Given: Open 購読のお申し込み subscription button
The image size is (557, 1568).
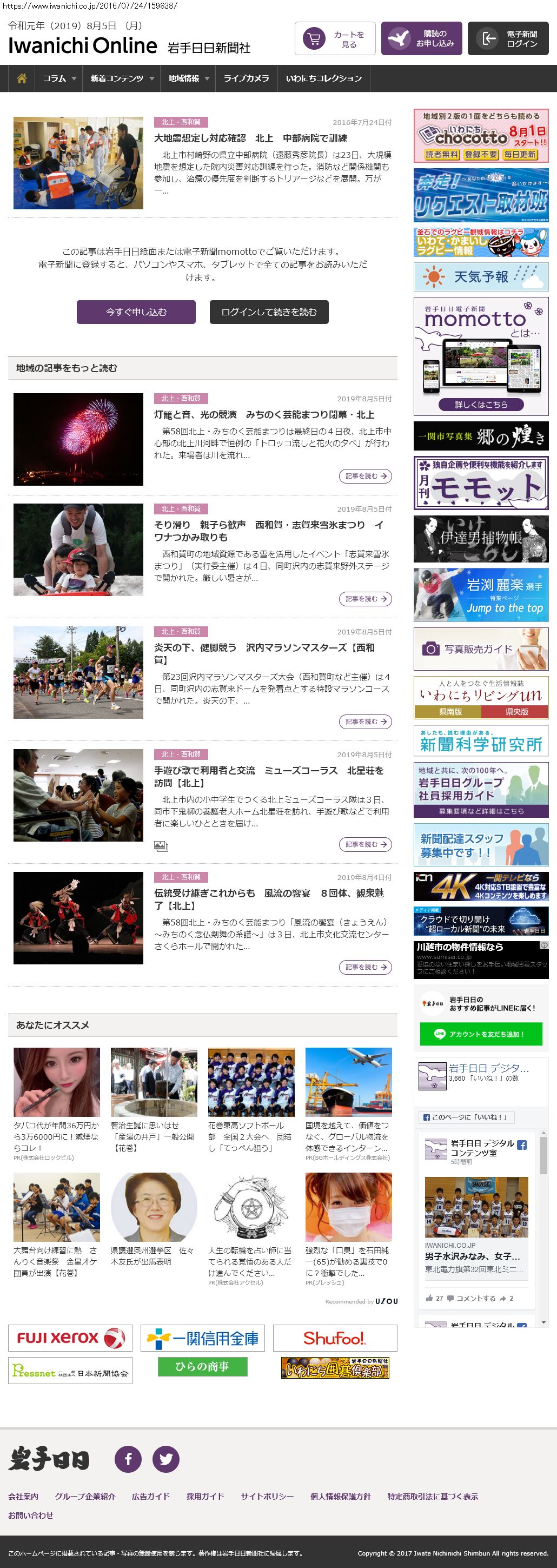Looking at the screenshot, I should 421,39.
